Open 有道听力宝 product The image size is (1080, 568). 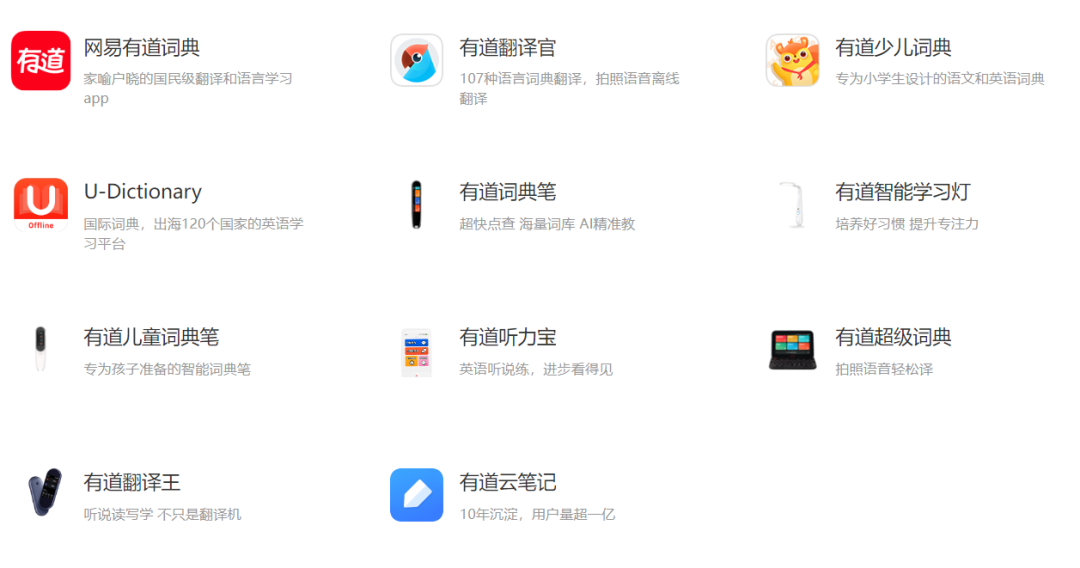point(507,338)
